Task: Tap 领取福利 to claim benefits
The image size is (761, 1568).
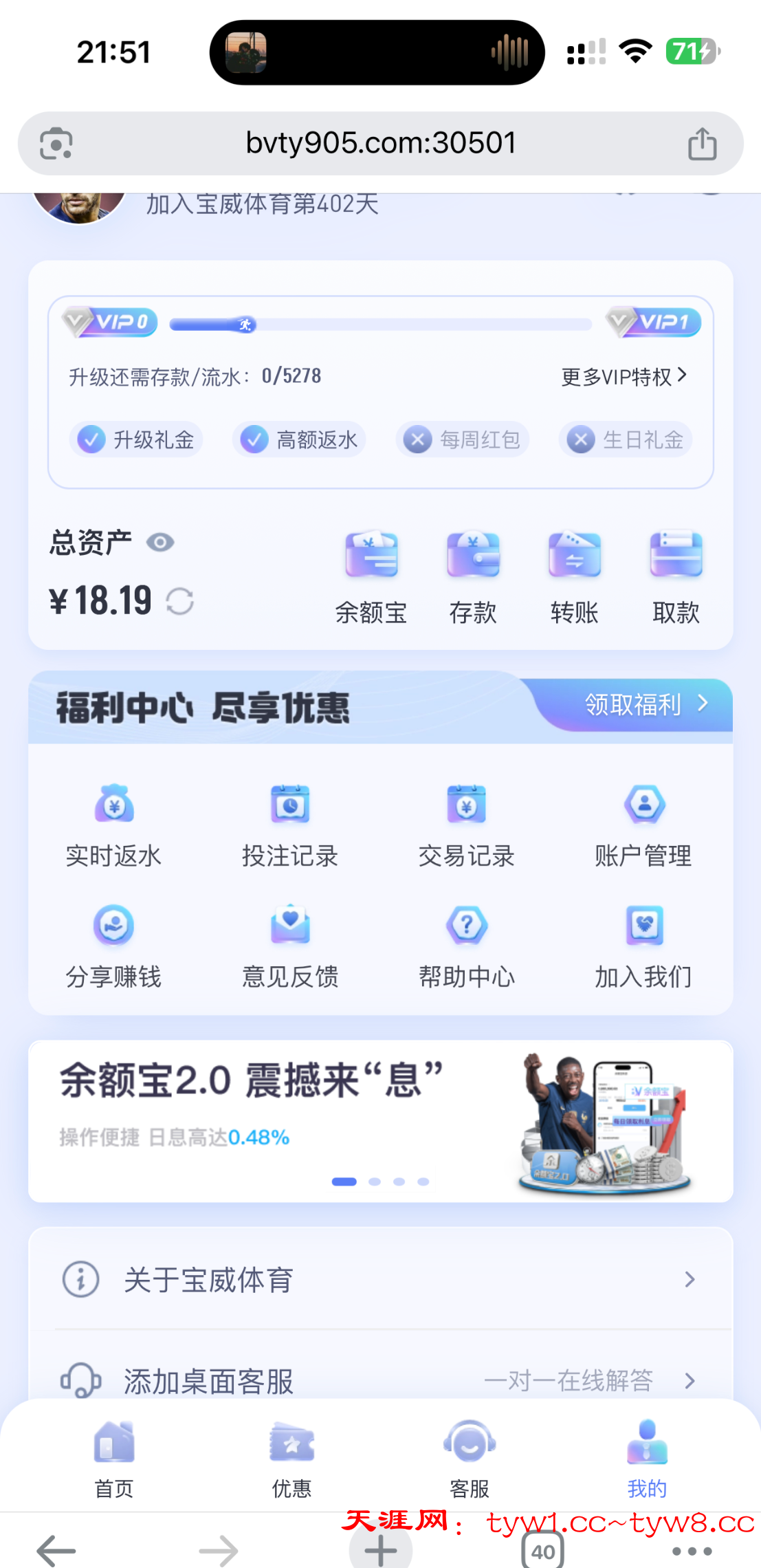Action: pos(644,704)
